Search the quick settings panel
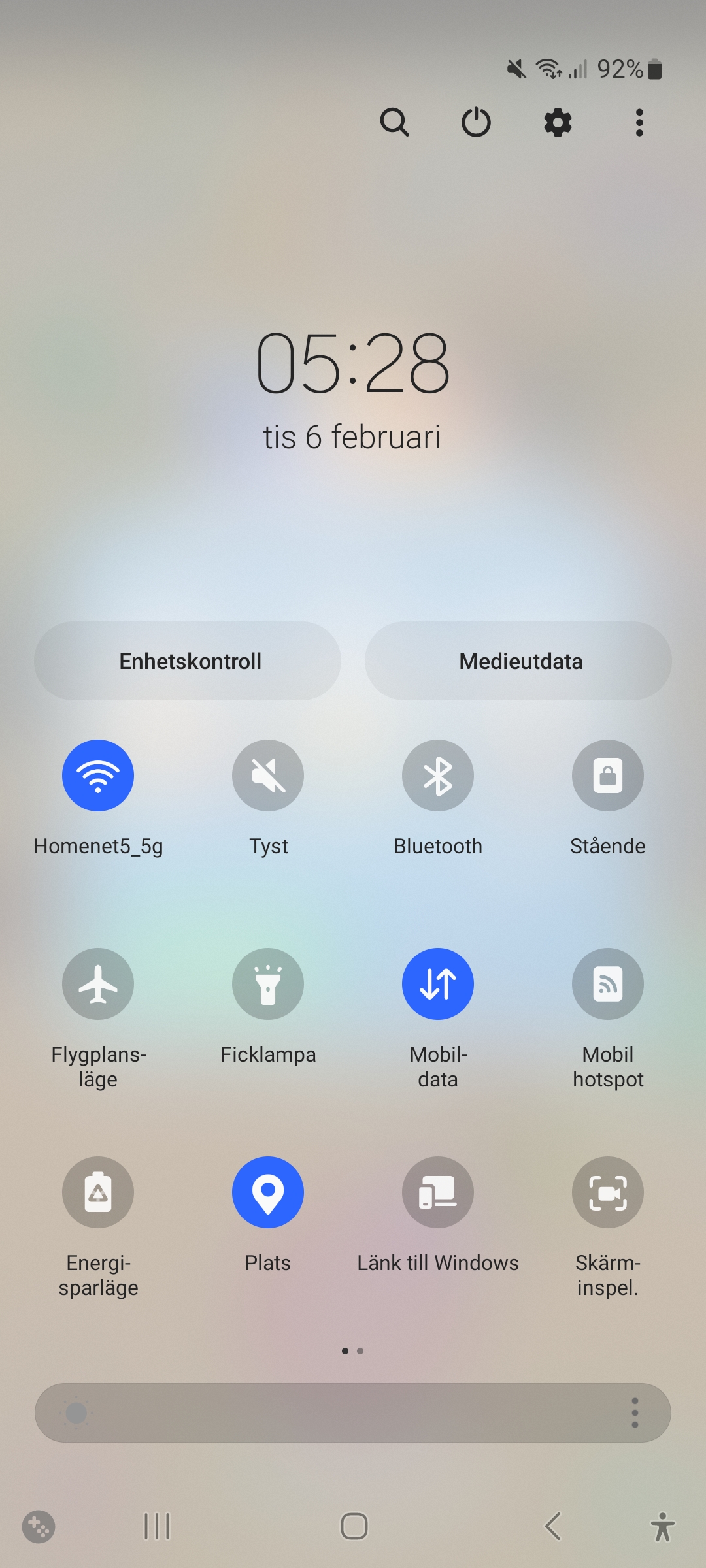The height and width of the screenshot is (1568, 706). (394, 122)
